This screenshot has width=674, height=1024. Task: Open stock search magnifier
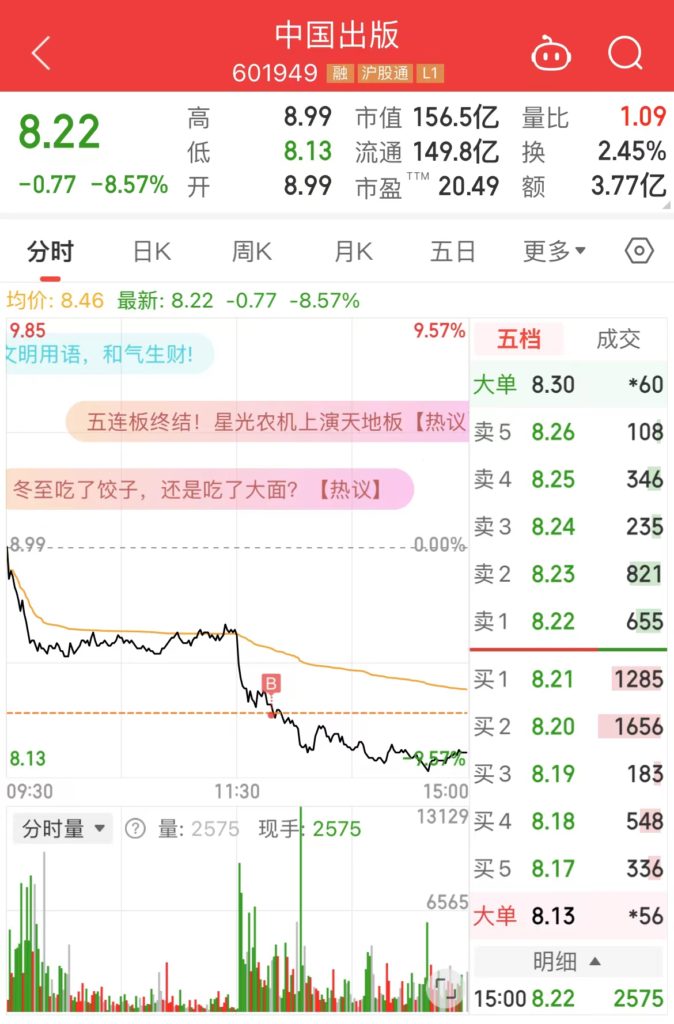click(625, 53)
